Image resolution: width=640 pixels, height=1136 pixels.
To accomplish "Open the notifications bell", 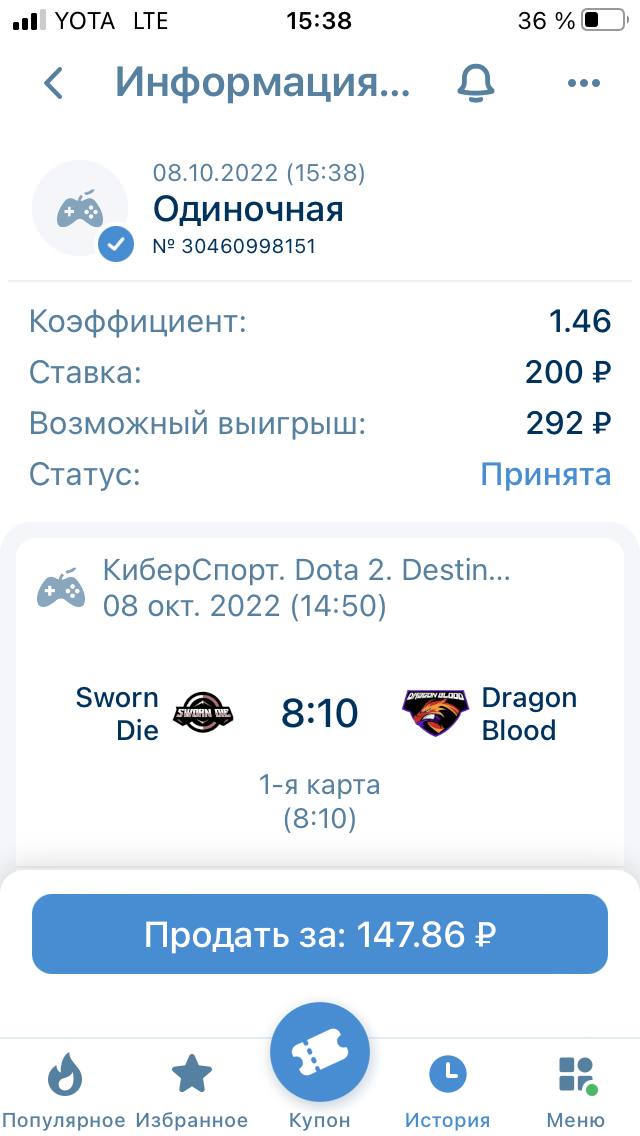I will (476, 84).
